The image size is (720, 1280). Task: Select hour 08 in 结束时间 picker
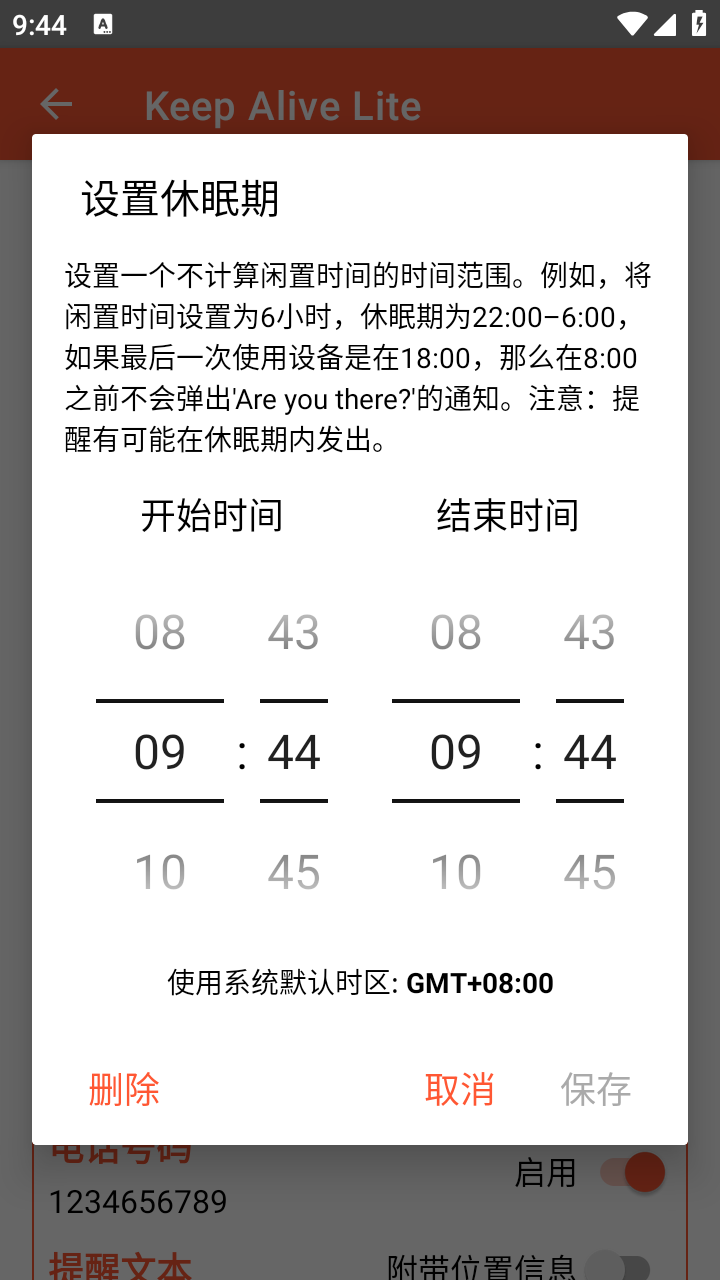click(x=456, y=632)
